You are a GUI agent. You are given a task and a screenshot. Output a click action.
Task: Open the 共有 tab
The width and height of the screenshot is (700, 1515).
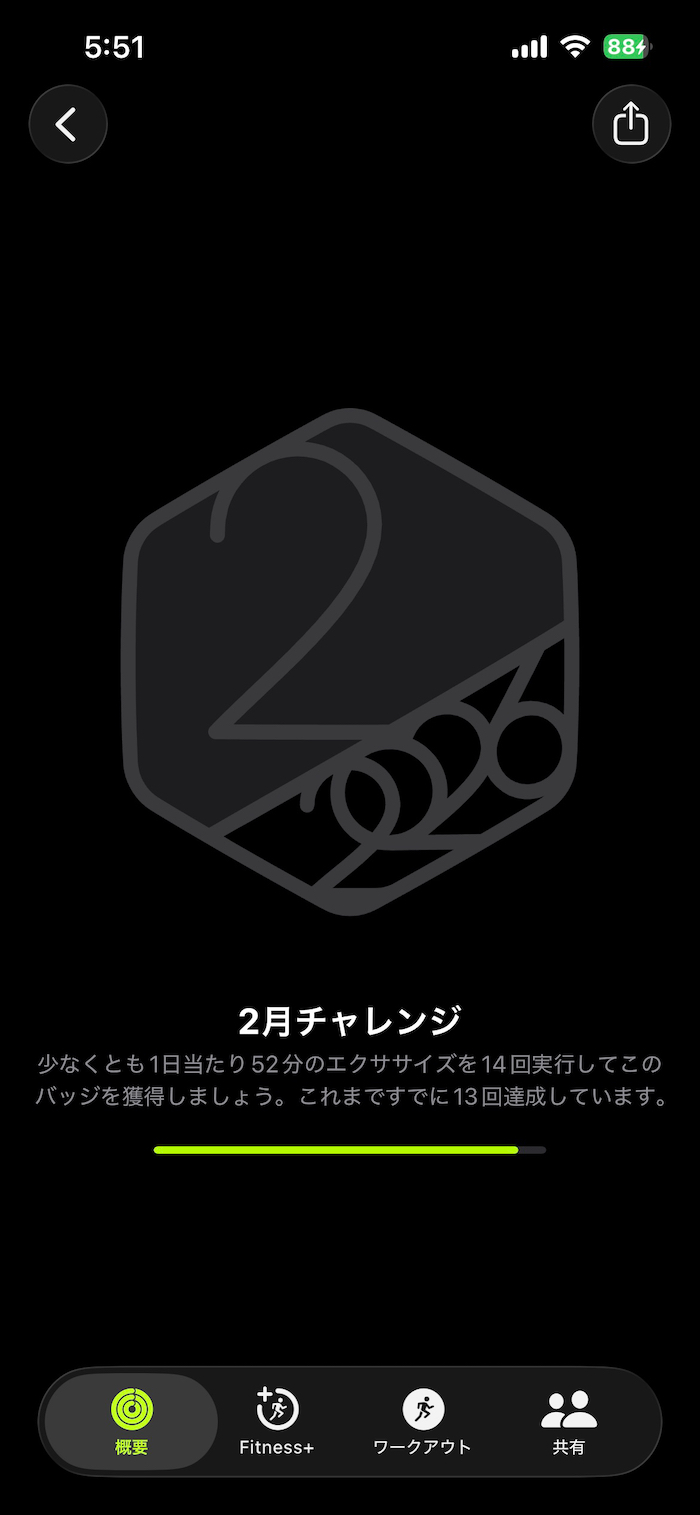(x=568, y=1421)
